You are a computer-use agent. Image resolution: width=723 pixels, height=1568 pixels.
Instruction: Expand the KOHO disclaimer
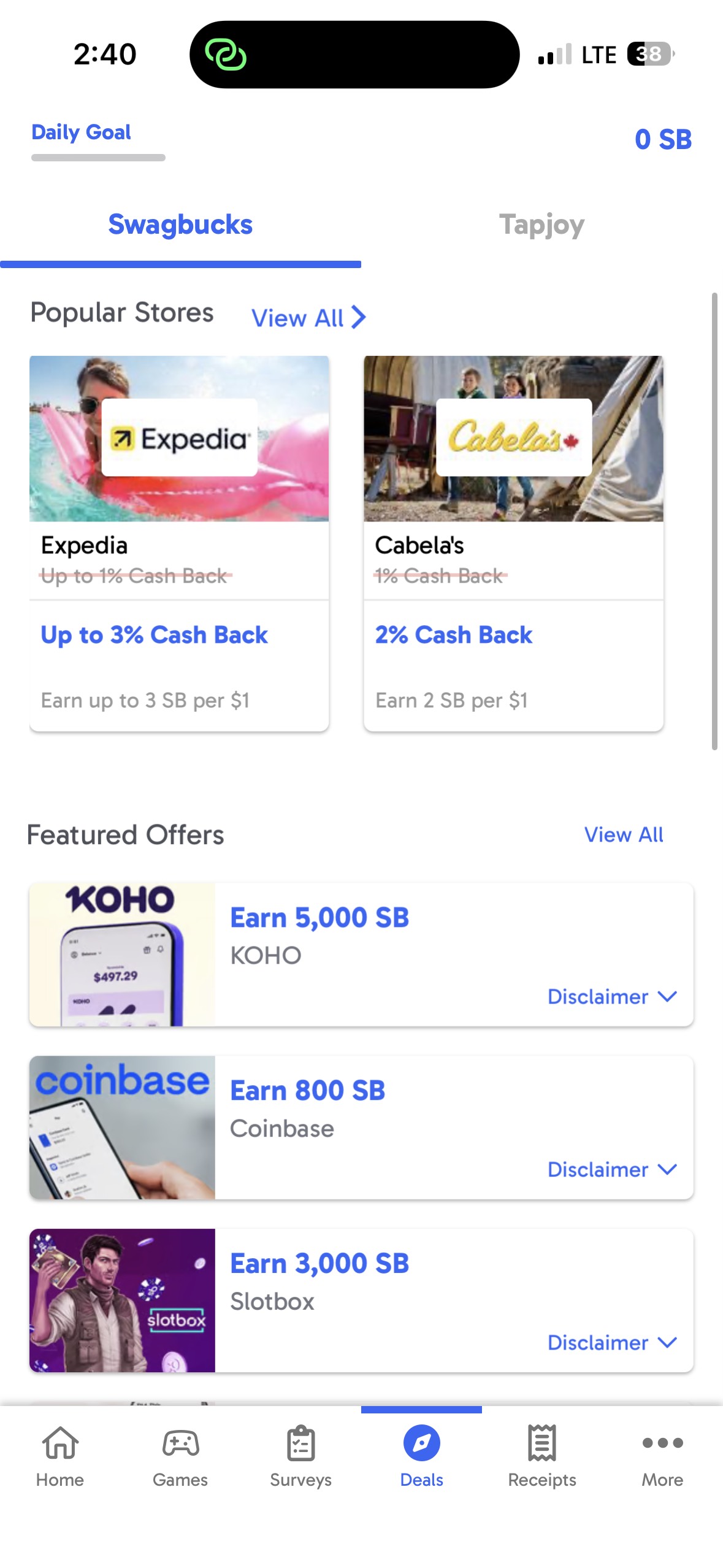(x=611, y=996)
